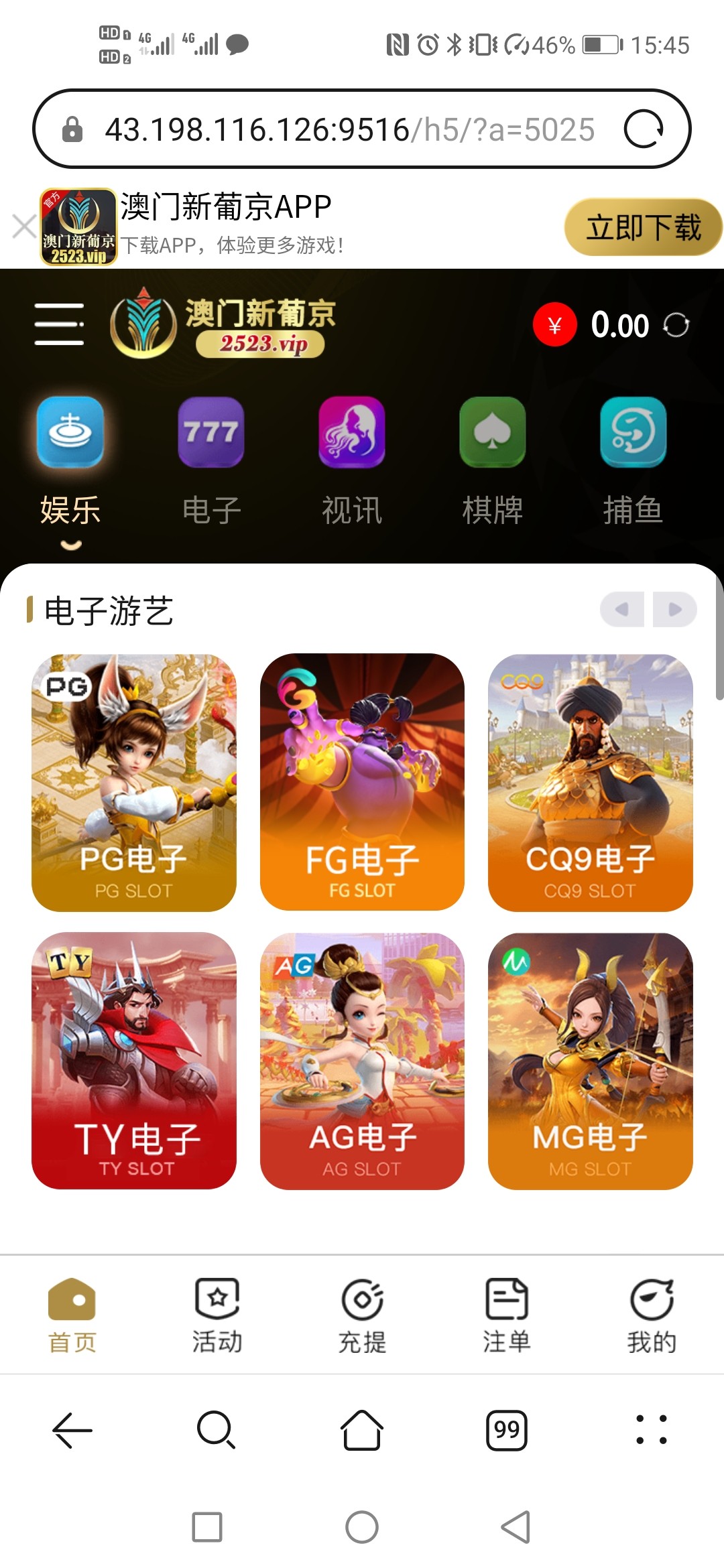The image size is (724, 1568).
Task: Switch to the 我的 tab
Action: [652, 1315]
